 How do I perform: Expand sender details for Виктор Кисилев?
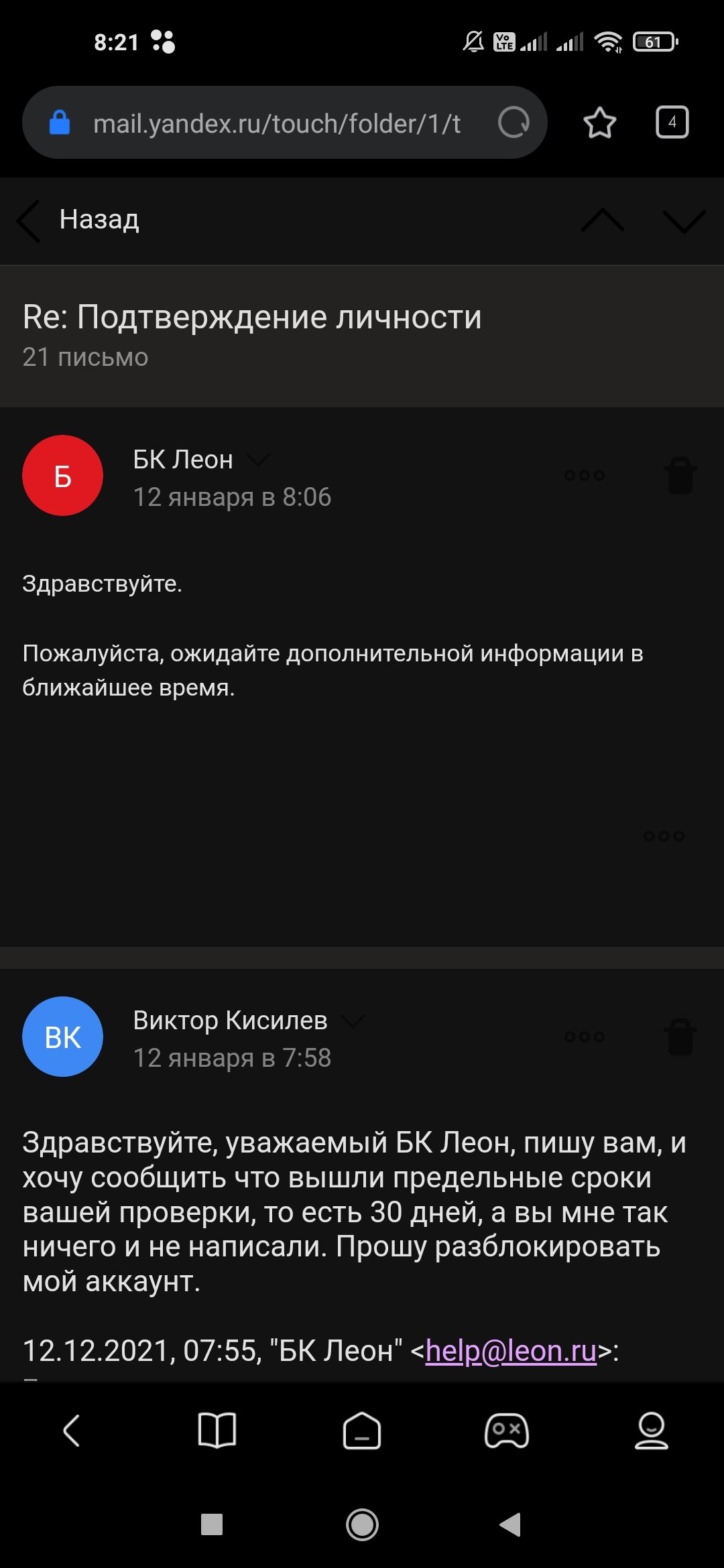click(353, 1020)
